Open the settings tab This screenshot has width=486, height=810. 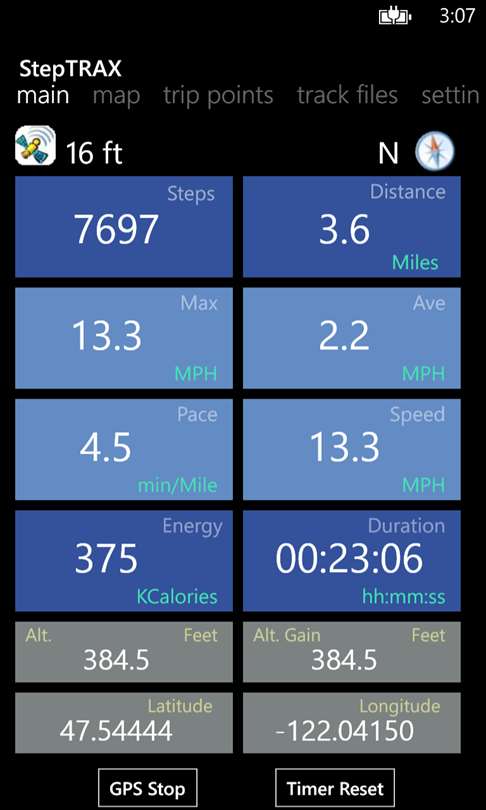(x=450, y=96)
